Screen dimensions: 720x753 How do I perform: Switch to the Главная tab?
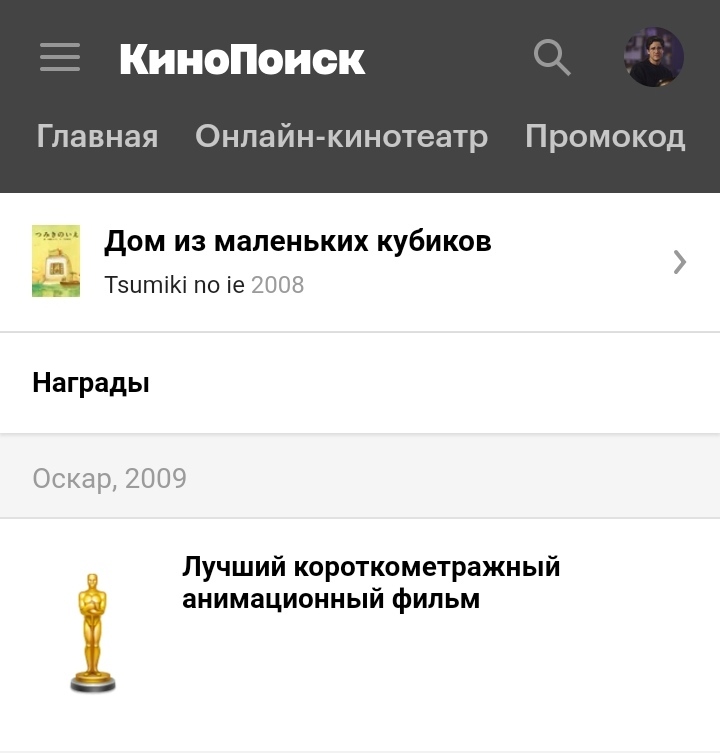pyautogui.click(x=97, y=136)
